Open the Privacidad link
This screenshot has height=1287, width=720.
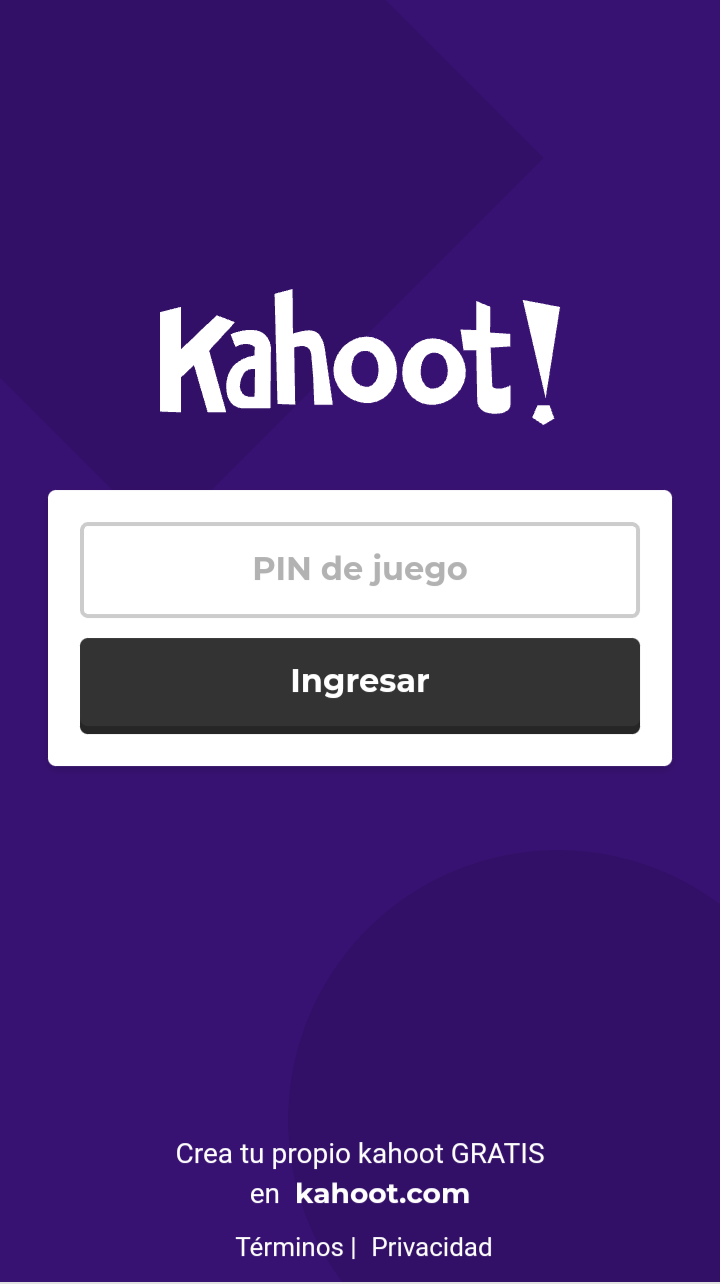click(x=432, y=1247)
